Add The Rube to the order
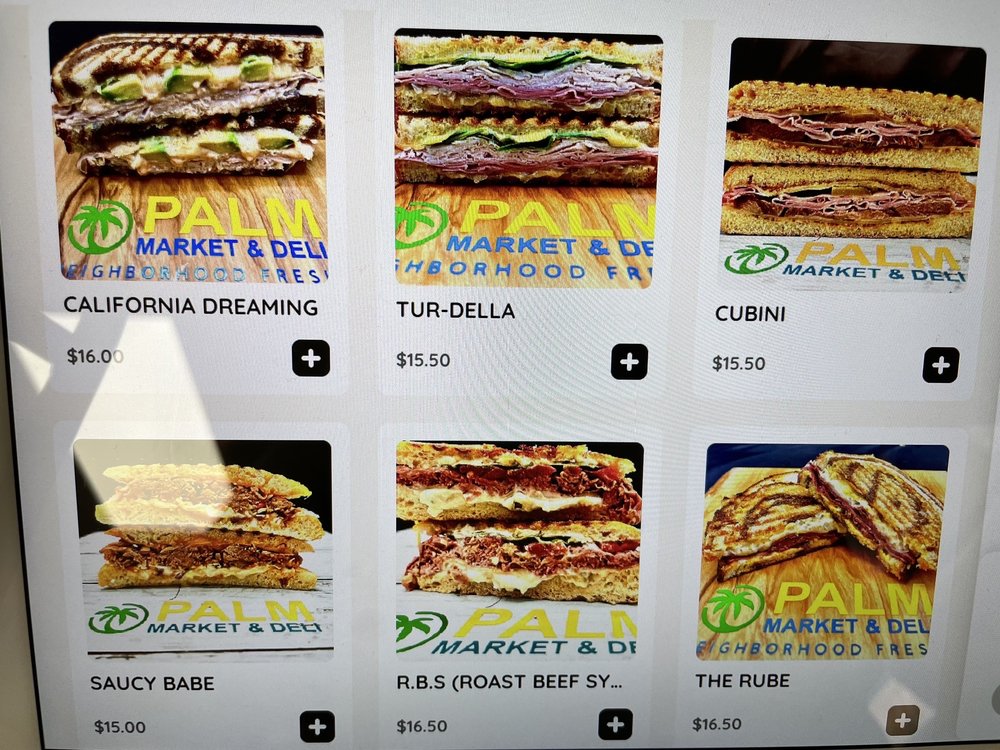Viewport: 1000px width, 750px height. click(902, 720)
